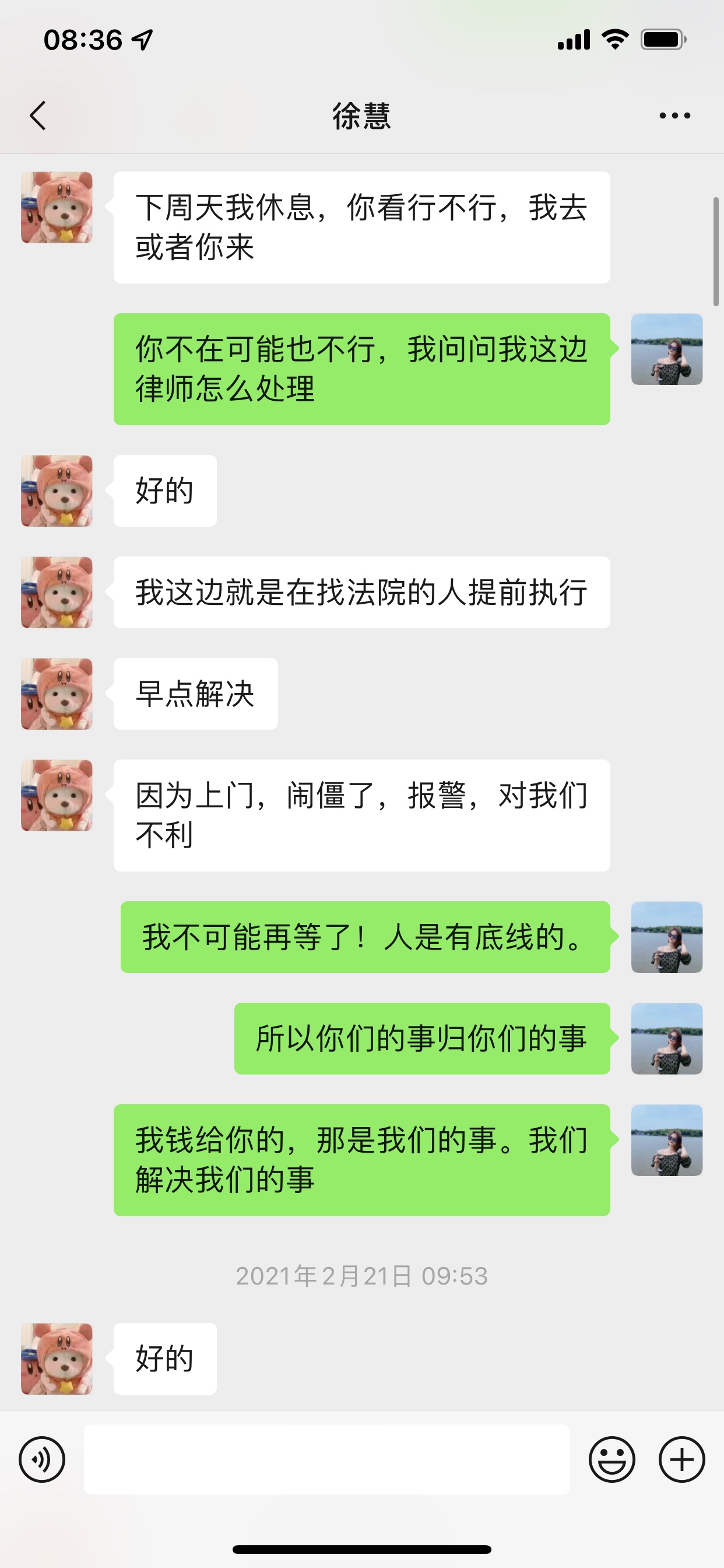The width and height of the screenshot is (724, 1568).
Task: Tap my avatar beside 我不可能再等了
Action: [666, 937]
